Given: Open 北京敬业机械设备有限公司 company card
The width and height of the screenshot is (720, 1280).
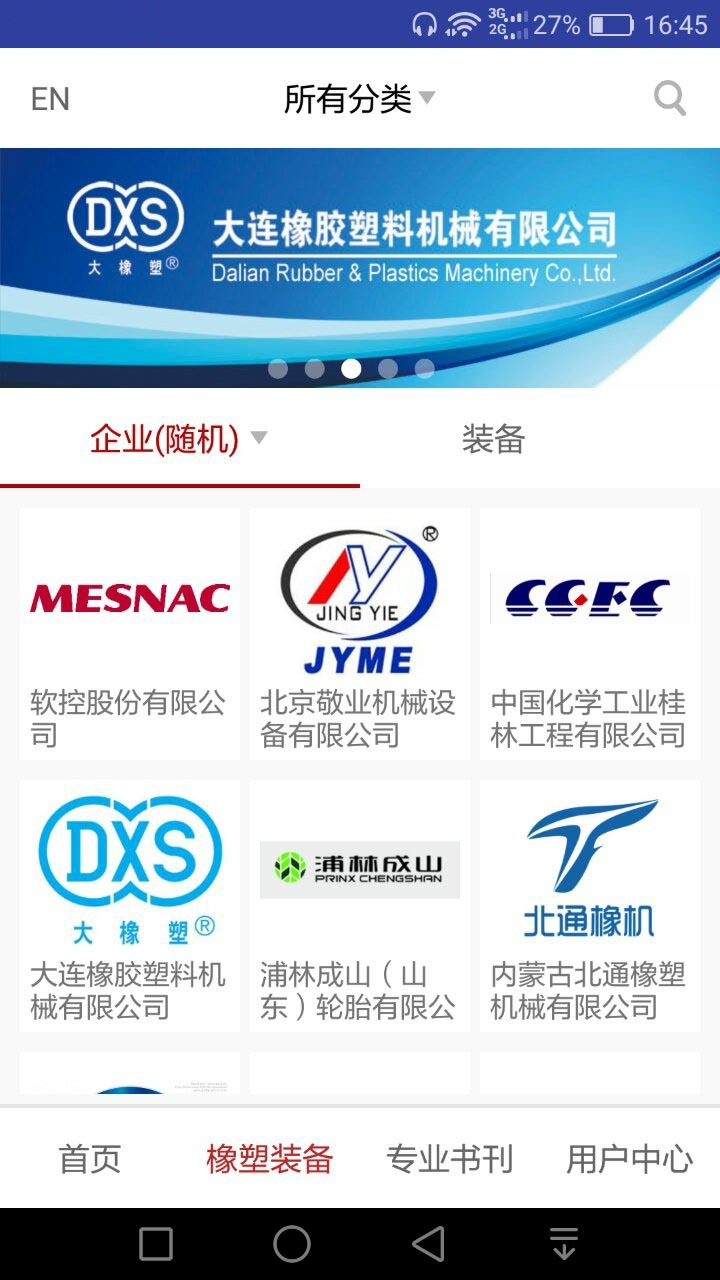Looking at the screenshot, I should click(359, 633).
